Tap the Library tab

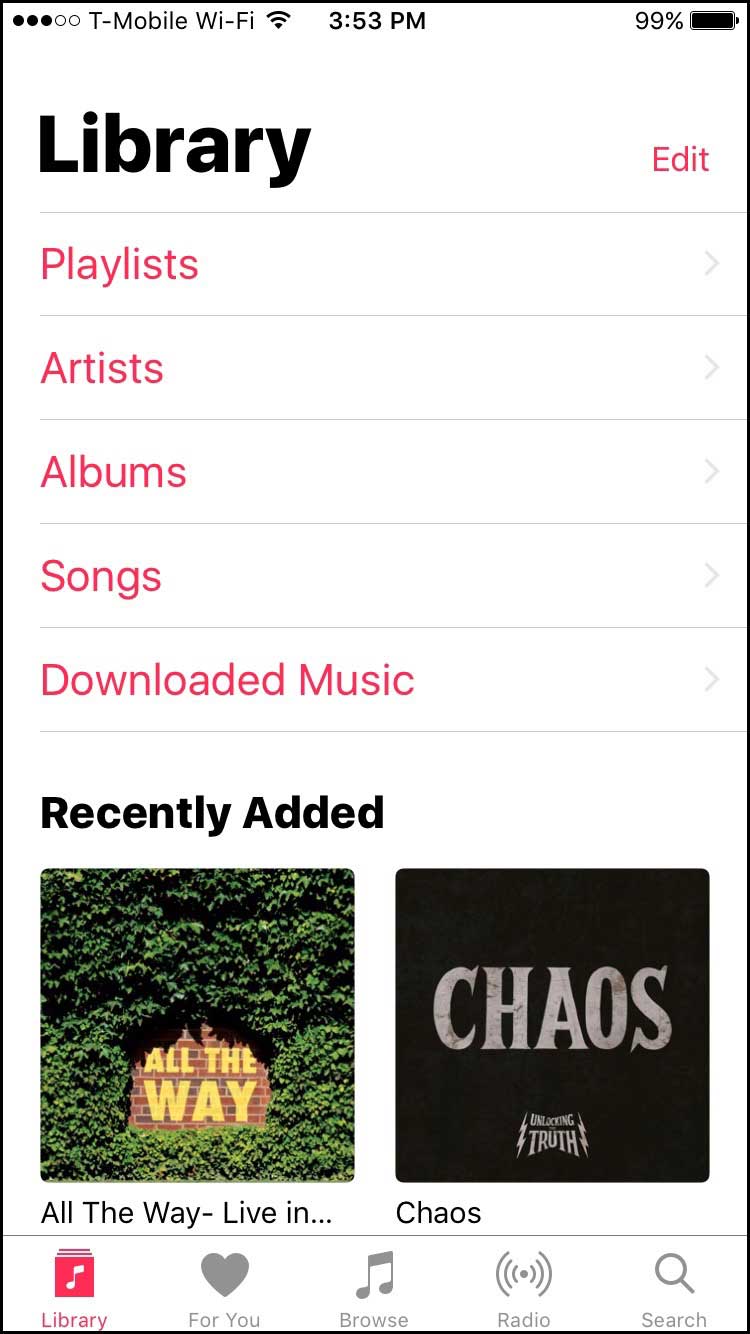[x=74, y=1288]
